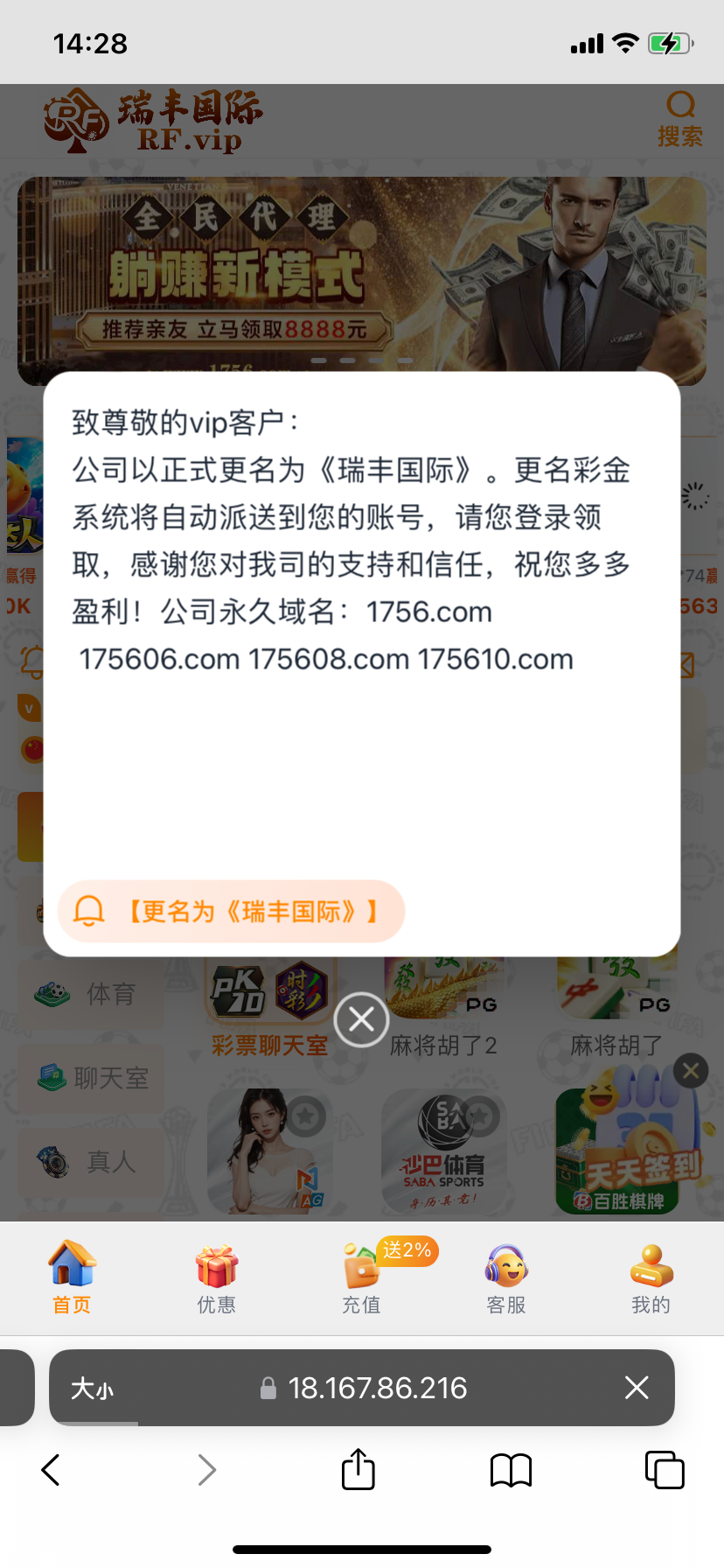This screenshot has width=724, height=1568.
Task: Open Safari bookmarks
Action: coord(511,1470)
